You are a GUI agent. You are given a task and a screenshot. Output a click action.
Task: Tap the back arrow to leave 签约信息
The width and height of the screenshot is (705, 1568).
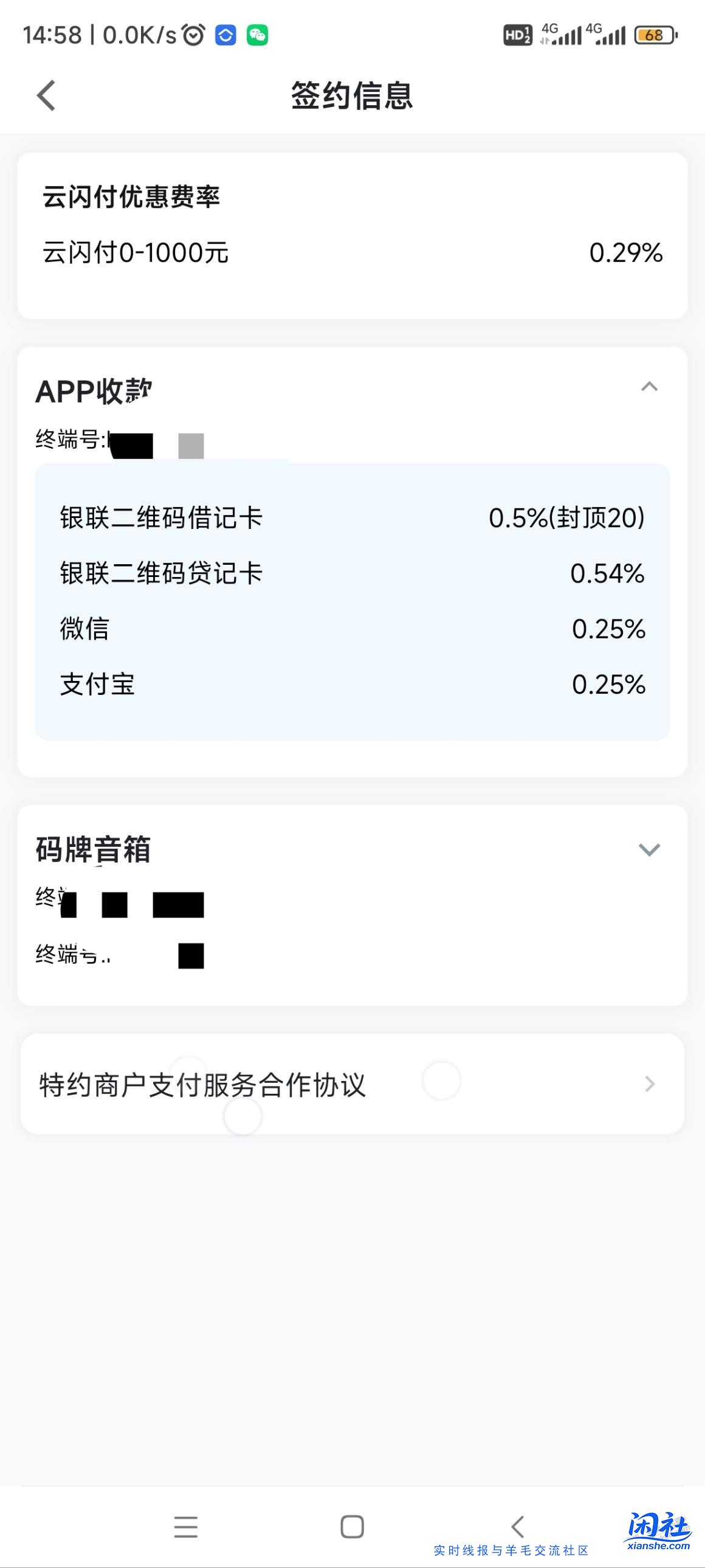click(44, 95)
